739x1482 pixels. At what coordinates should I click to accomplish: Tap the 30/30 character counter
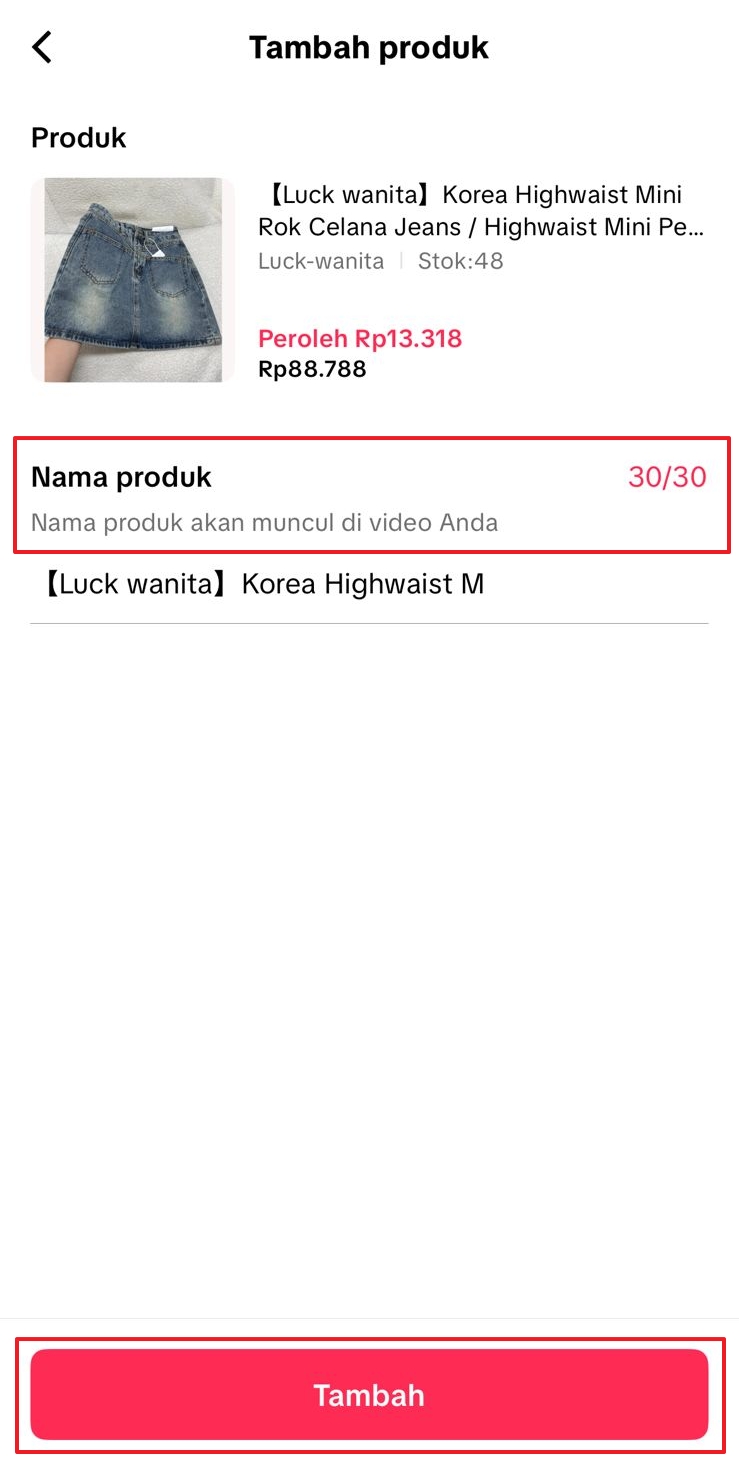click(x=668, y=477)
